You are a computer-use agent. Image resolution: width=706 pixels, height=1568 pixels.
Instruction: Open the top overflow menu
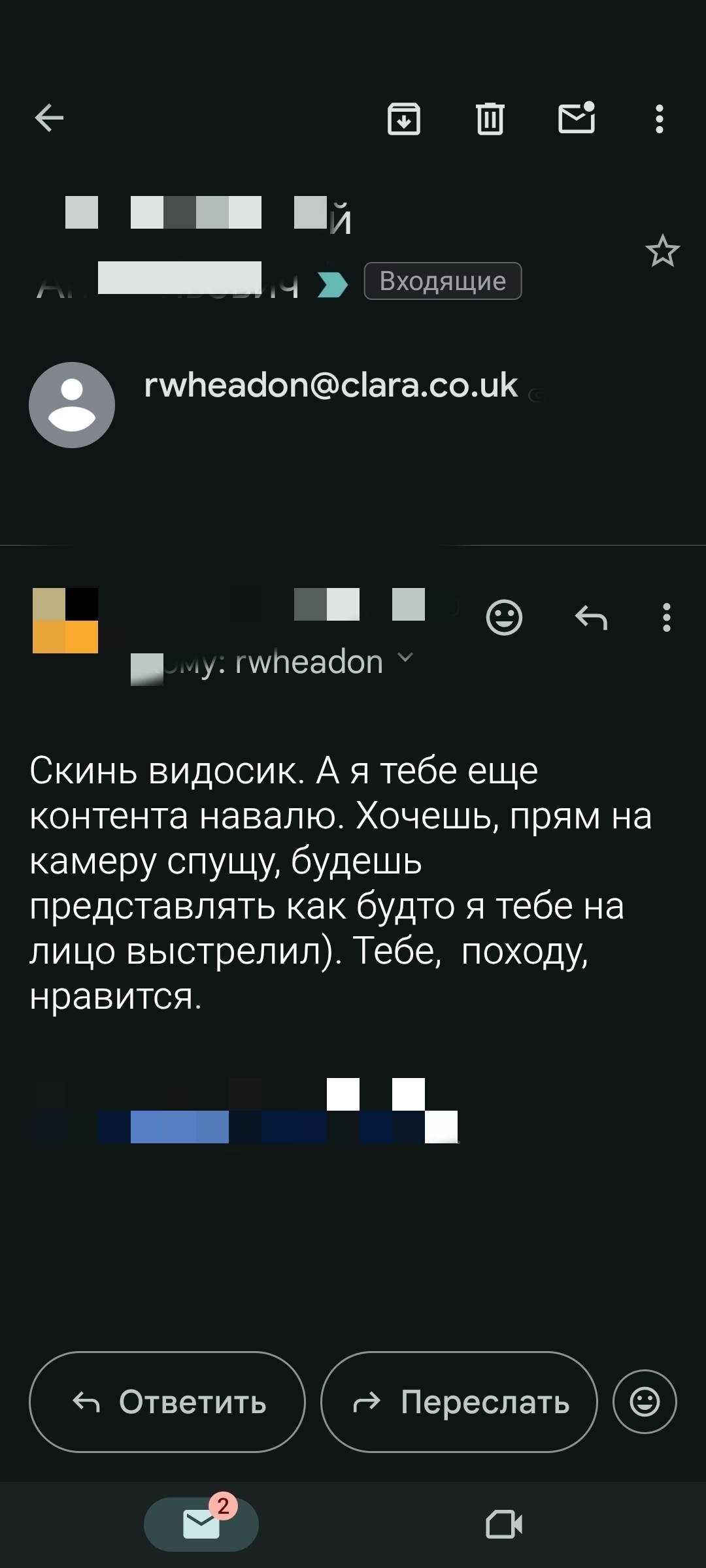pos(659,119)
